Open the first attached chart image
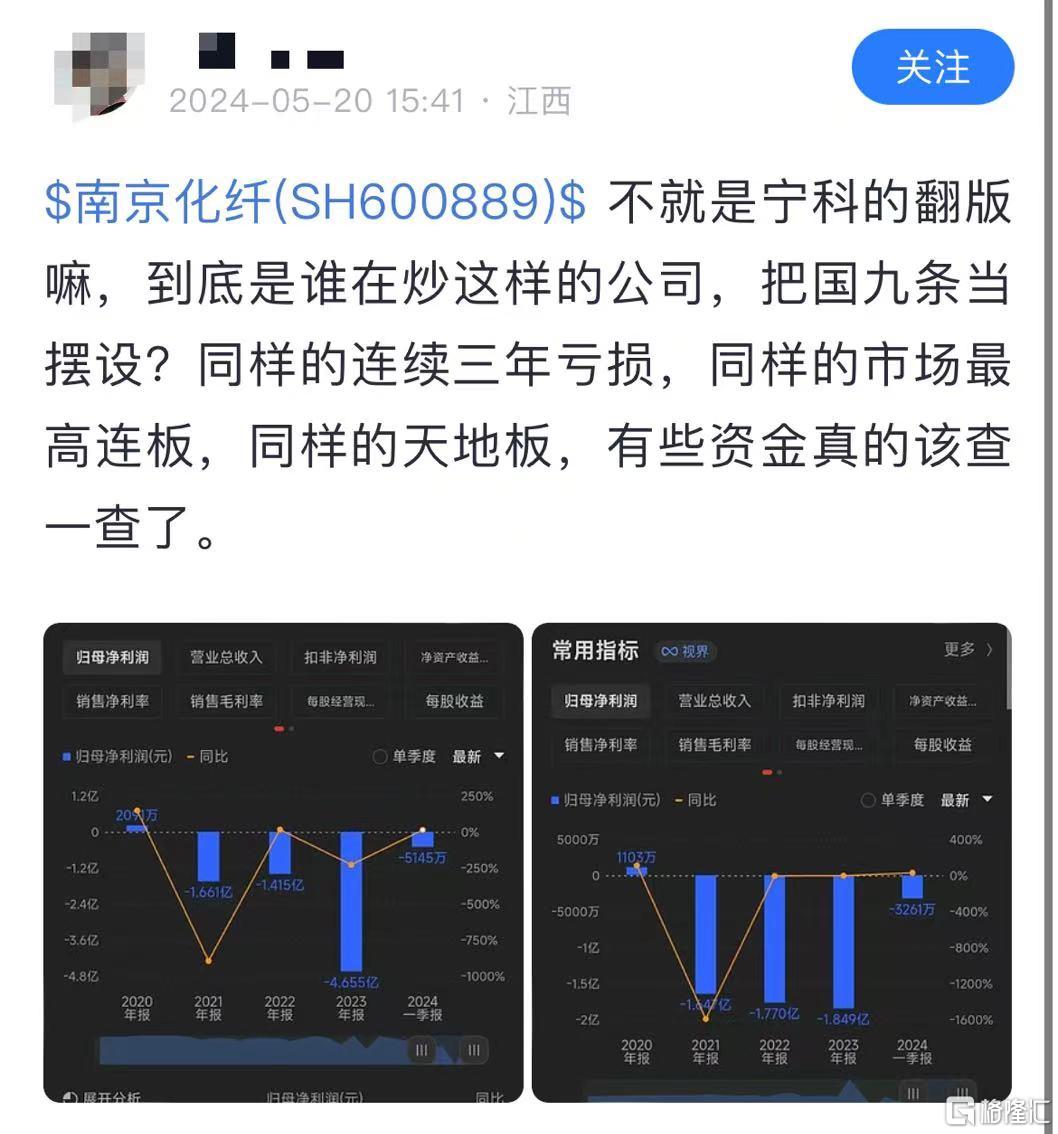This screenshot has height=1134, width=1058. click(x=283, y=862)
